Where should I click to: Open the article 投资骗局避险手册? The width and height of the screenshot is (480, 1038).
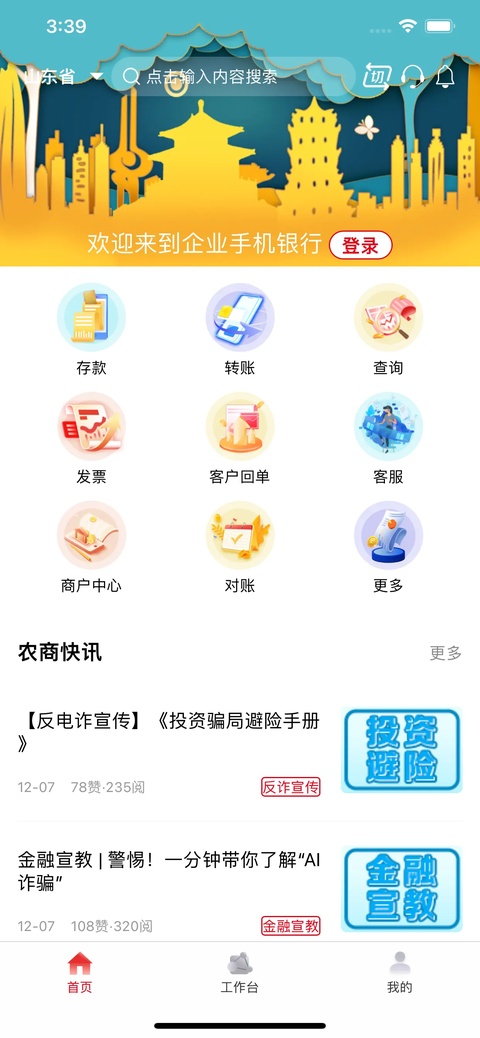click(240, 752)
